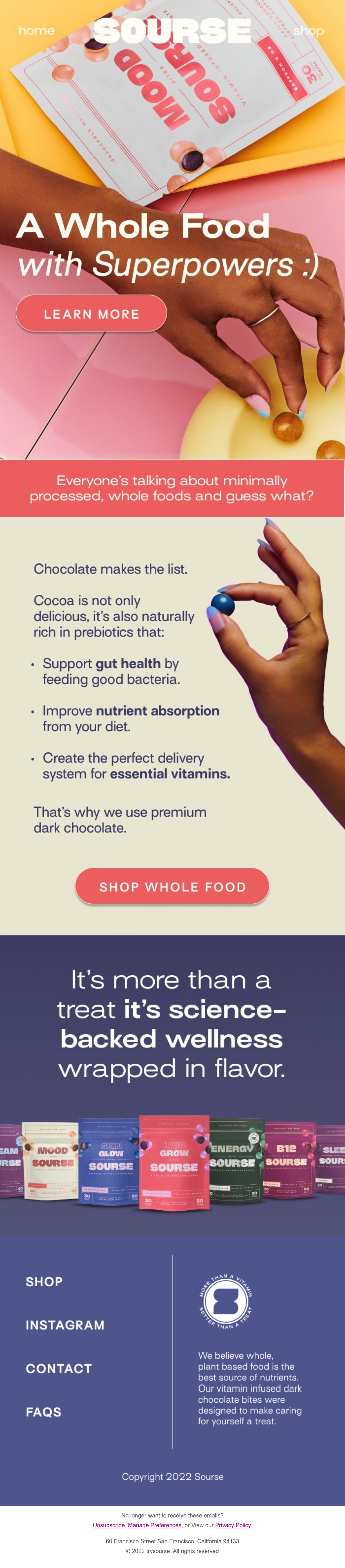Open the INSTAGRAM footer link
The image size is (345, 1568).
click(x=65, y=1324)
